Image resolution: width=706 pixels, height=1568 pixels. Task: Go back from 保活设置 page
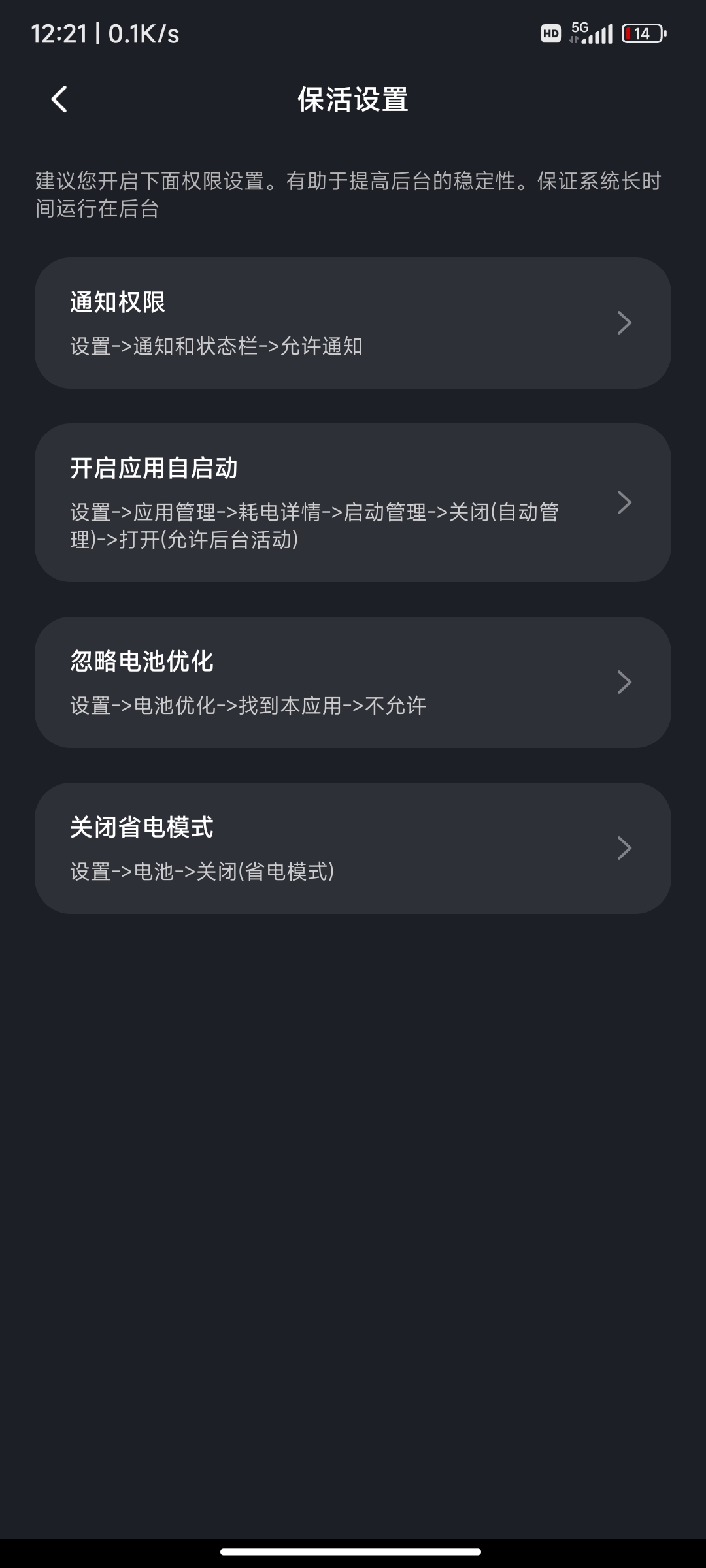59,99
